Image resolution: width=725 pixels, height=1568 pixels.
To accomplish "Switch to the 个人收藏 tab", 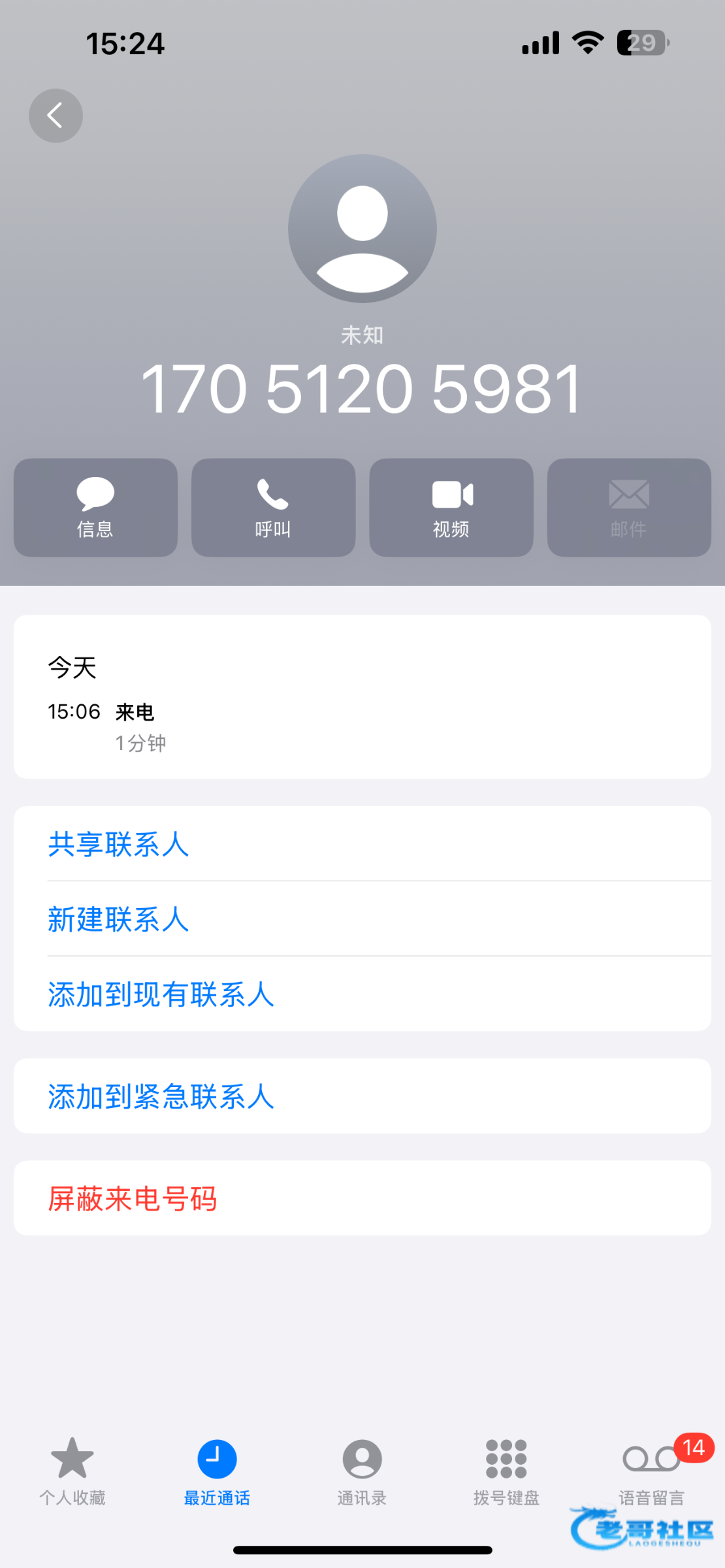I will 72,1471.
